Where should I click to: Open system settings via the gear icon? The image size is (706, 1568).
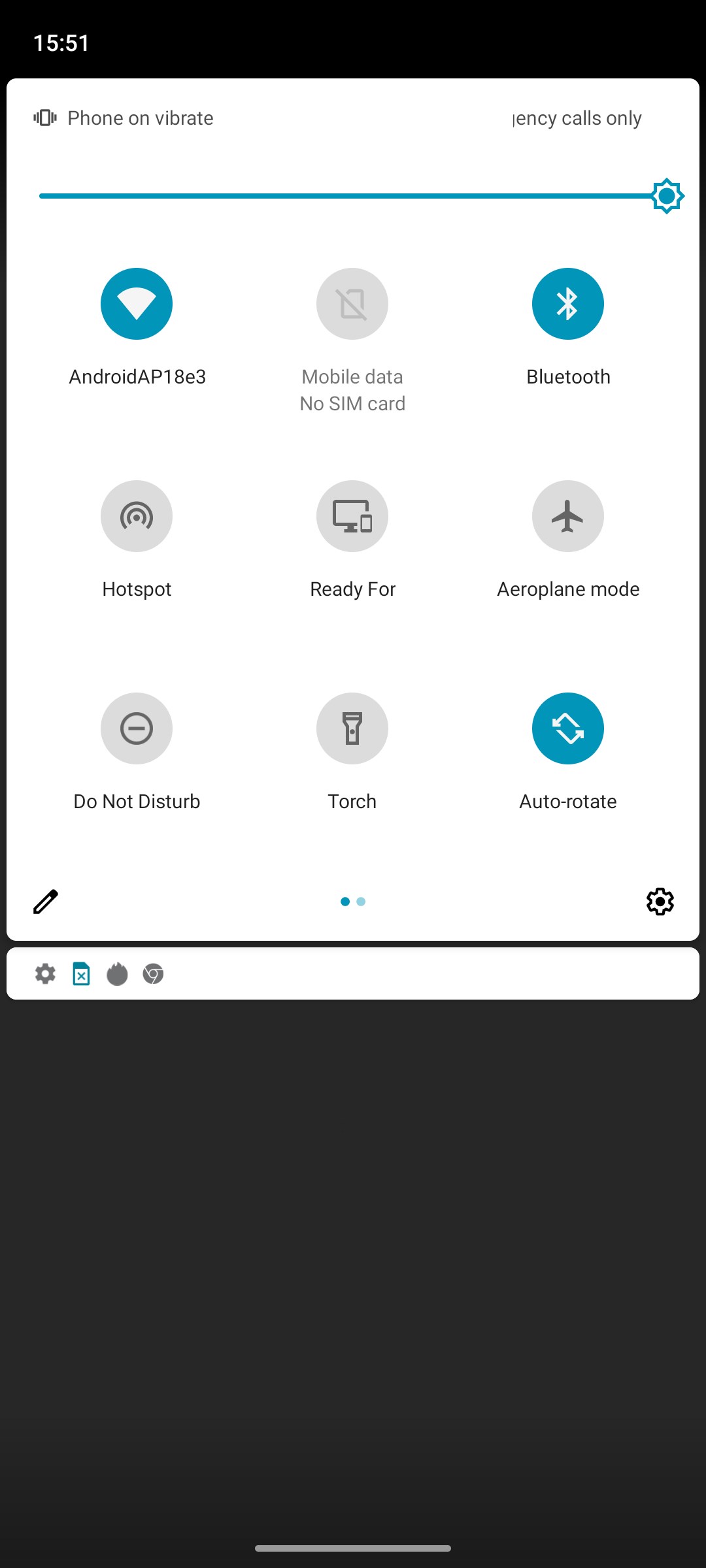[660, 902]
